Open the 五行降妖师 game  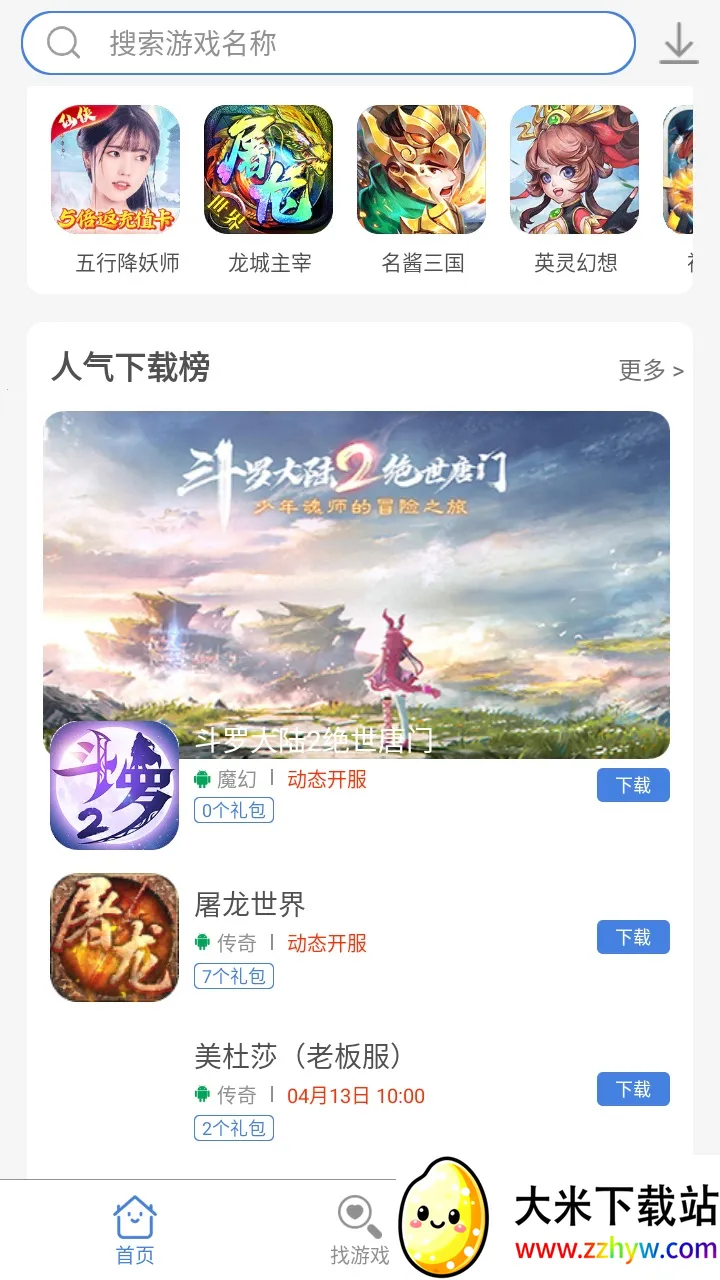pyautogui.click(x=115, y=170)
